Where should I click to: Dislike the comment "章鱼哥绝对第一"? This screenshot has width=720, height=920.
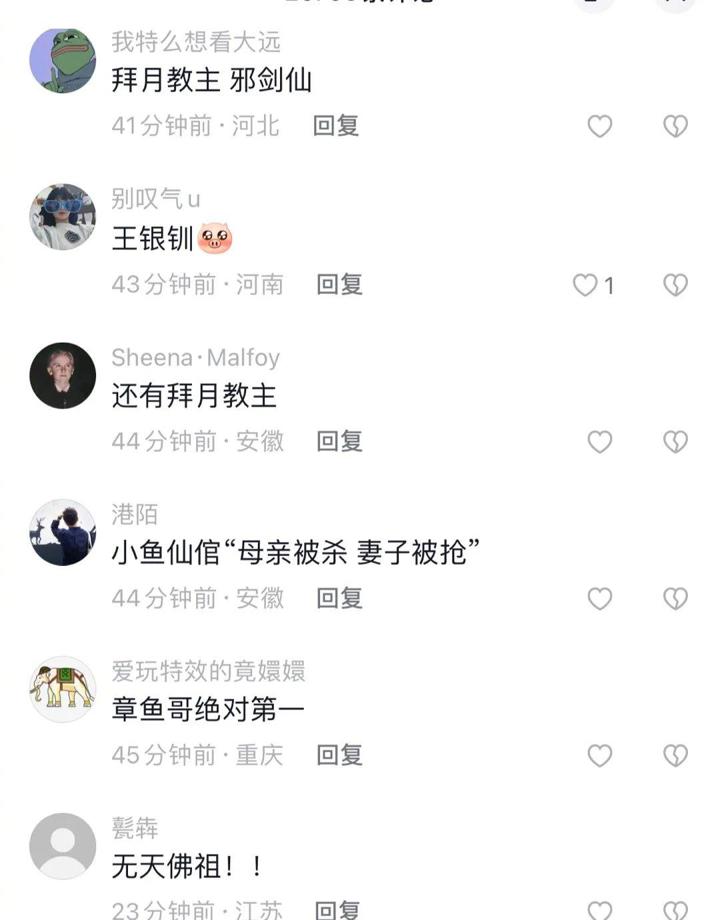coord(676,756)
